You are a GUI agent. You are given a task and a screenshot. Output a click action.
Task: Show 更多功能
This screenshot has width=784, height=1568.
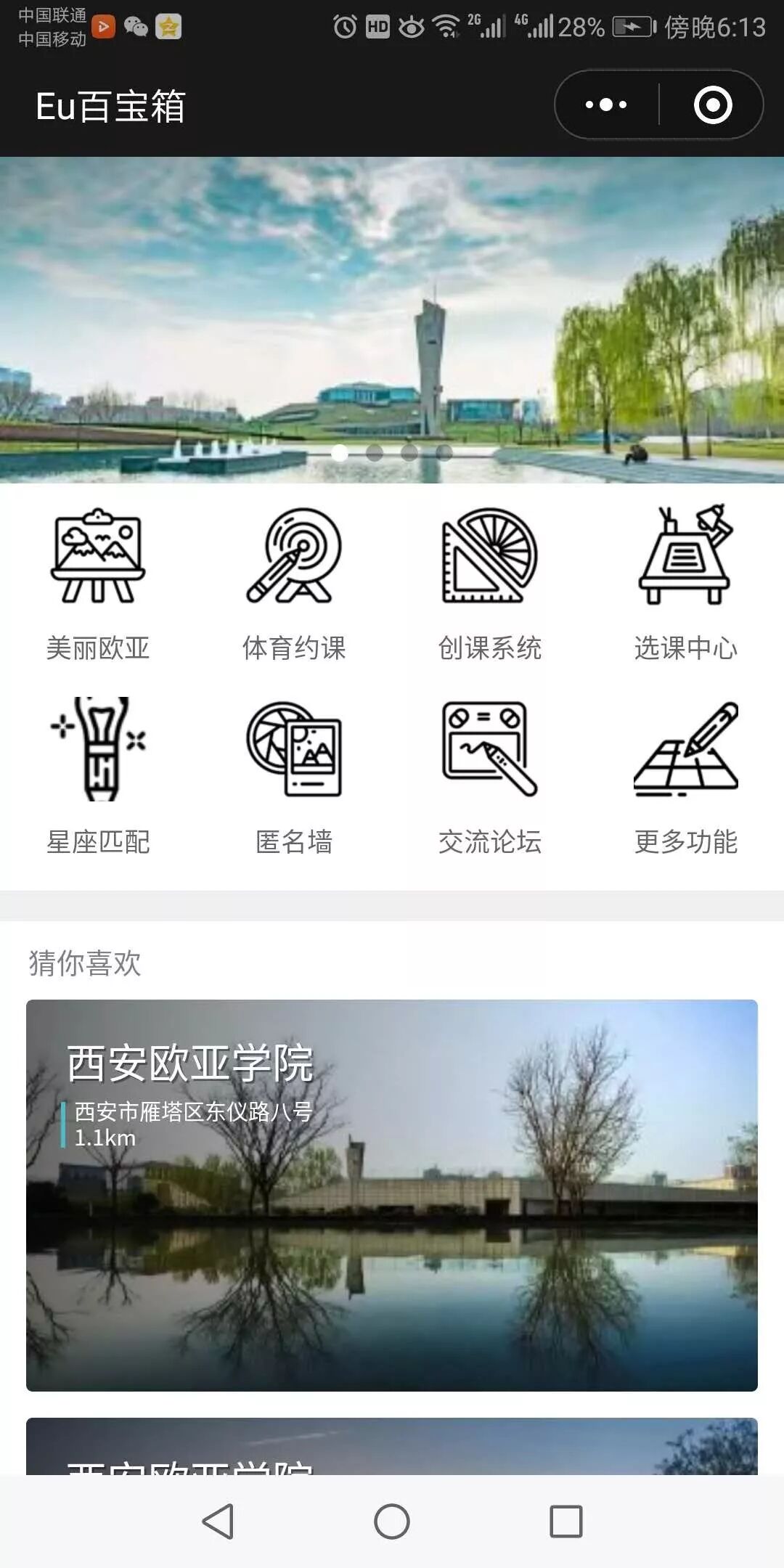(x=686, y=777)
